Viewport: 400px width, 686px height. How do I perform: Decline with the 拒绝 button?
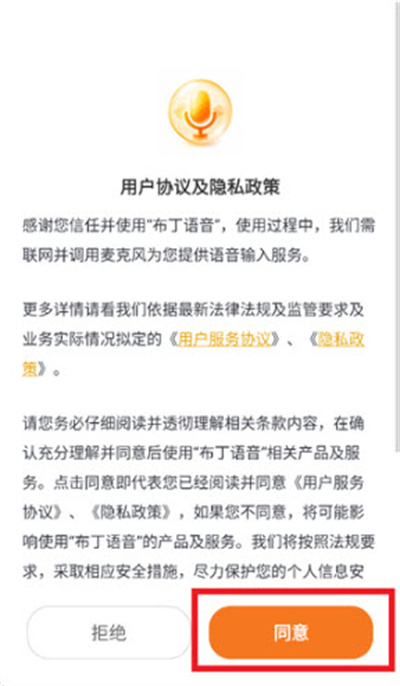(109, 632)
